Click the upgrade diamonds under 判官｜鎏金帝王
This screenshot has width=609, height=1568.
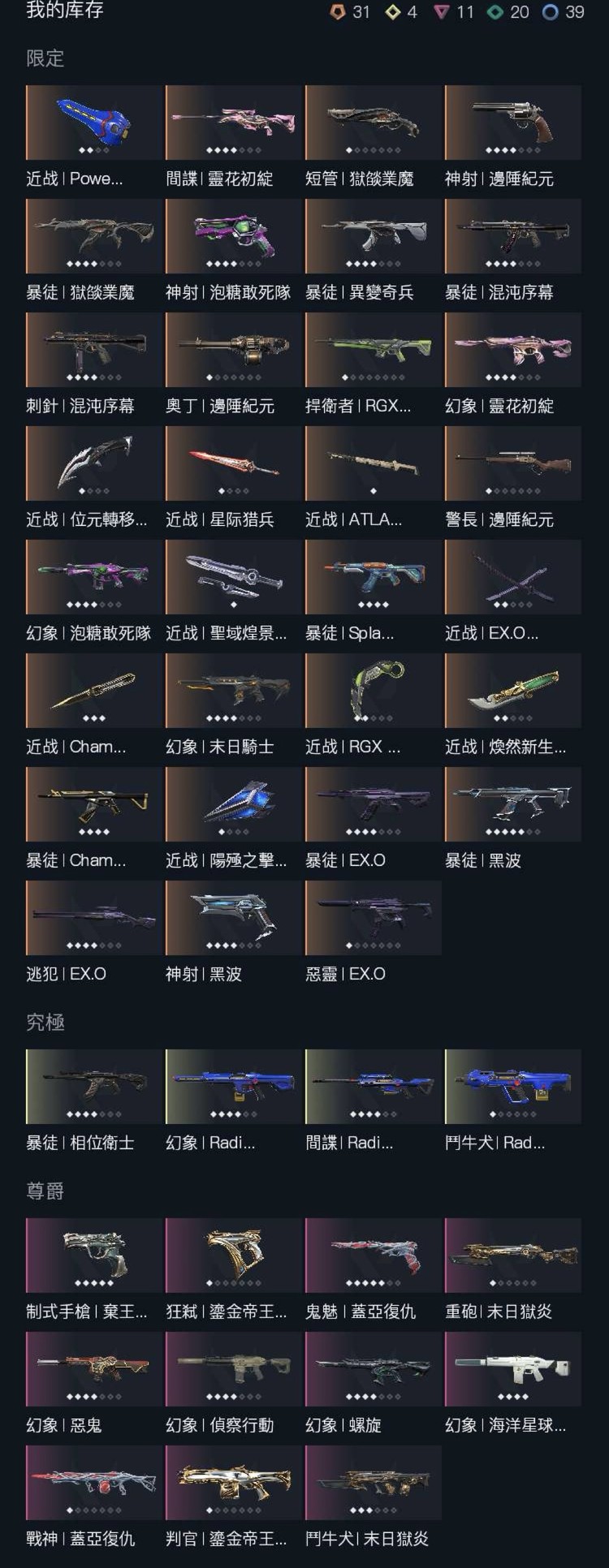[x=232, y=1510]
